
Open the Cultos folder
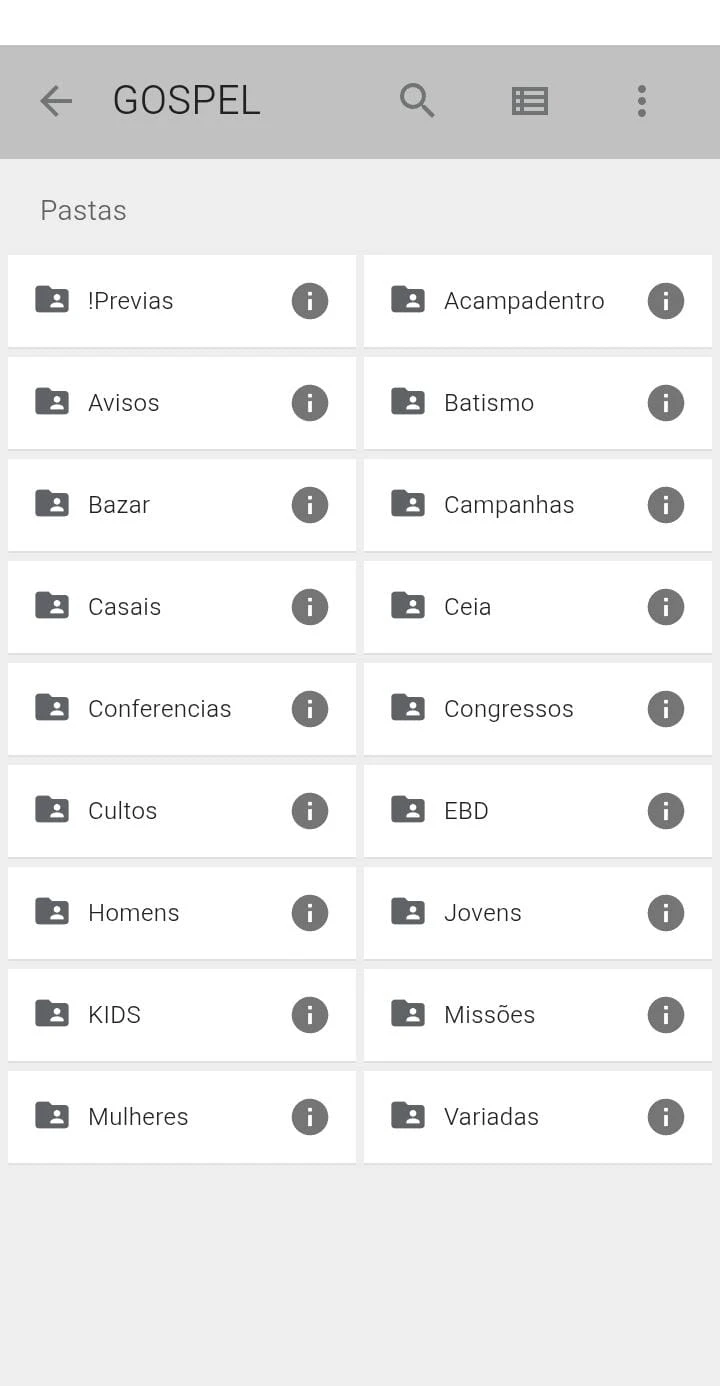tap(122, 811)
